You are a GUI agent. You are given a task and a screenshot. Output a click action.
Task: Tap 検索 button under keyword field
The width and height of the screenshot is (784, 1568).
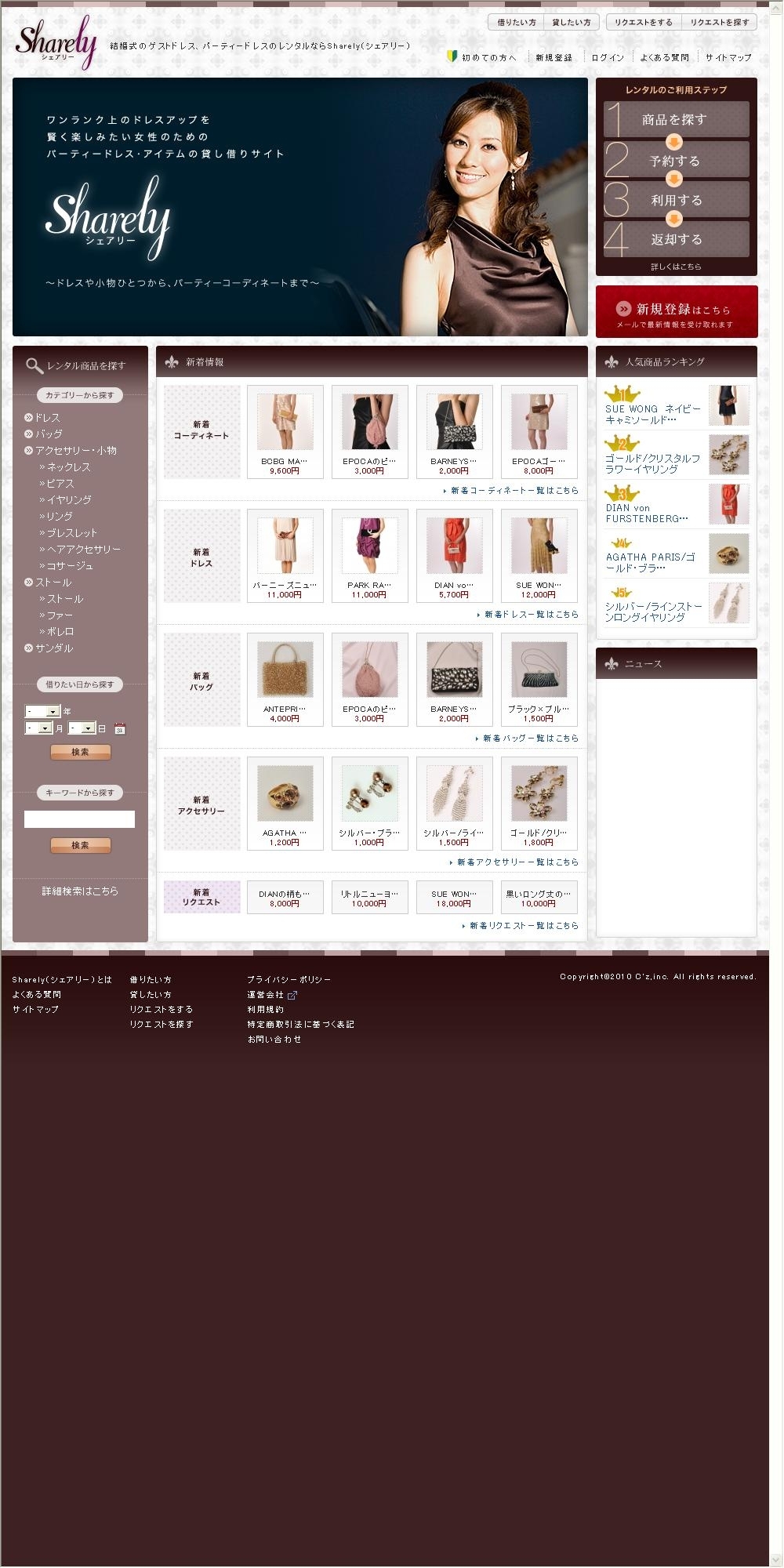click(80, 846)
